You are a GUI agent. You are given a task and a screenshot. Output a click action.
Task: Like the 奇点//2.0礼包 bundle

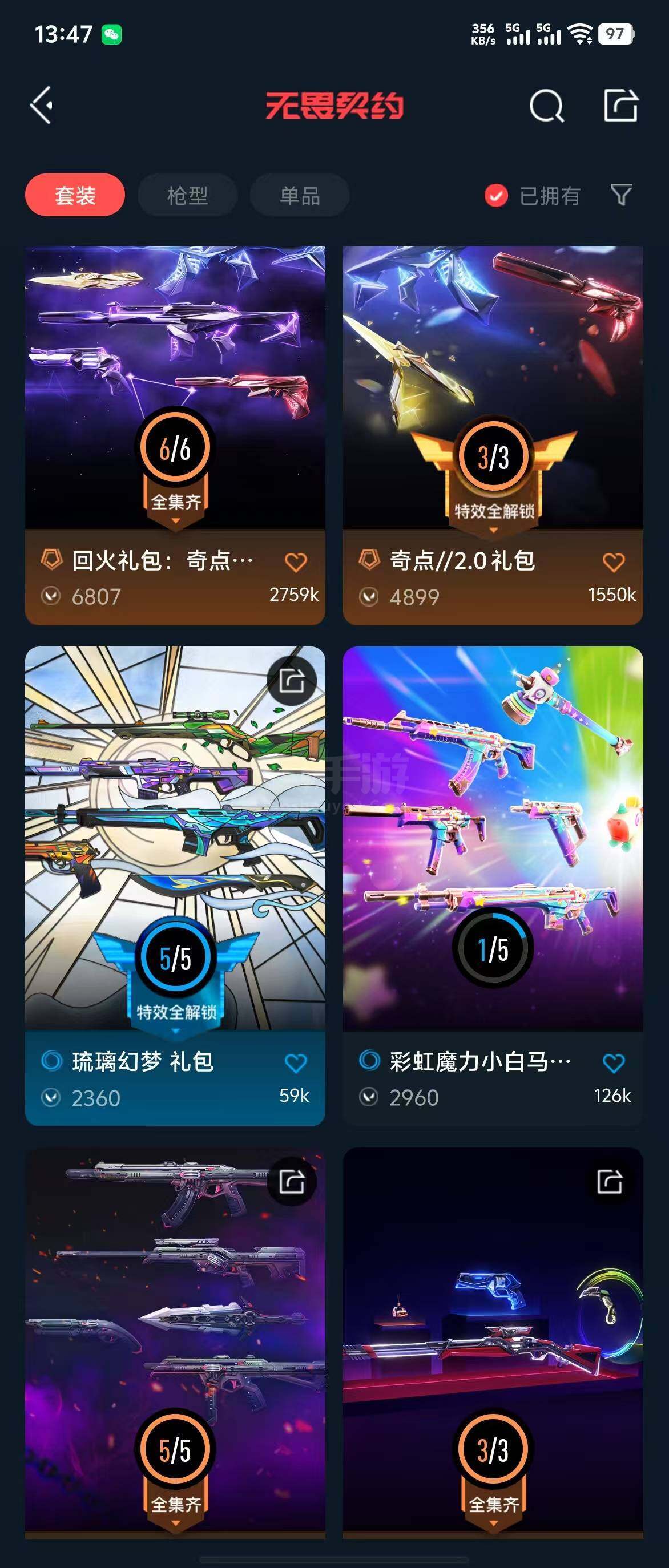point(614,562)
